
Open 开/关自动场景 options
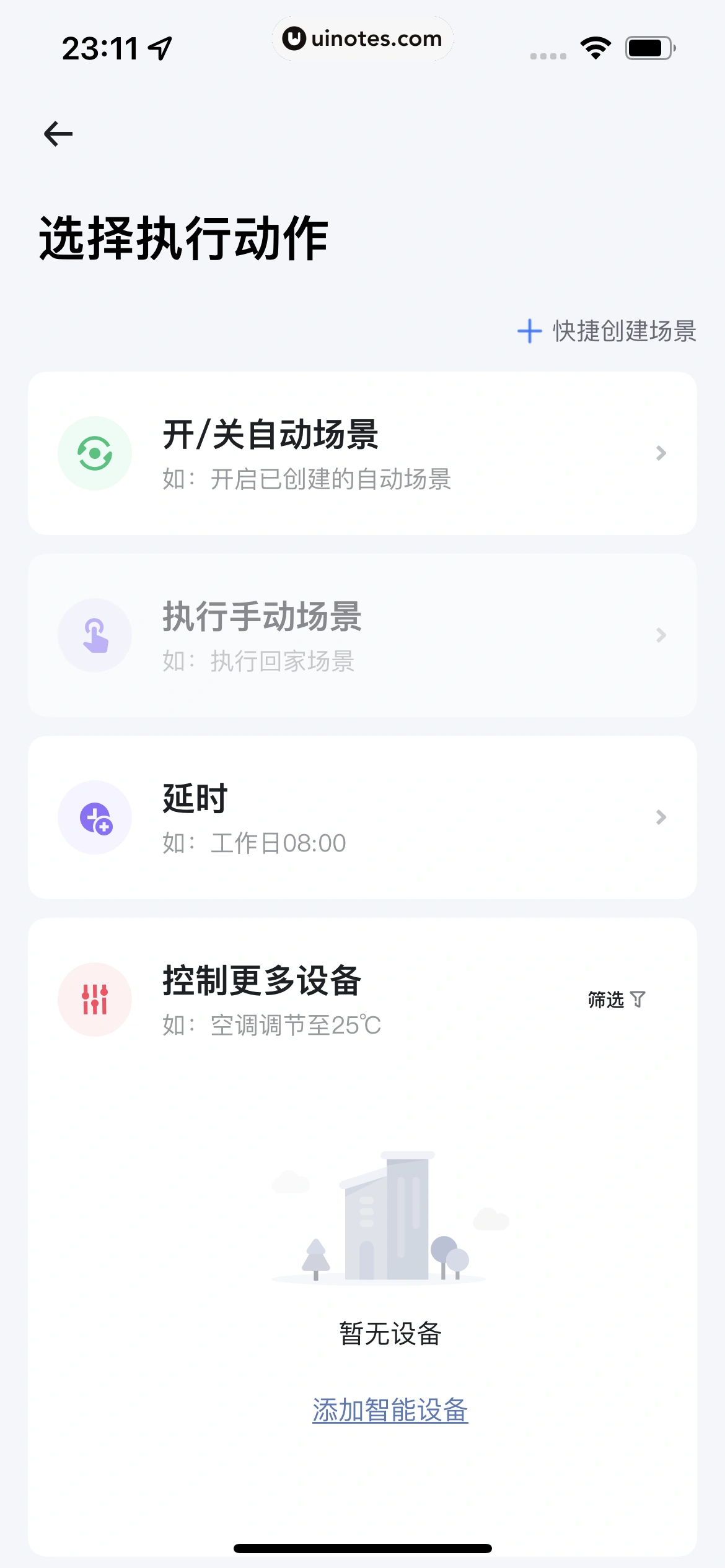coord(362,453)
